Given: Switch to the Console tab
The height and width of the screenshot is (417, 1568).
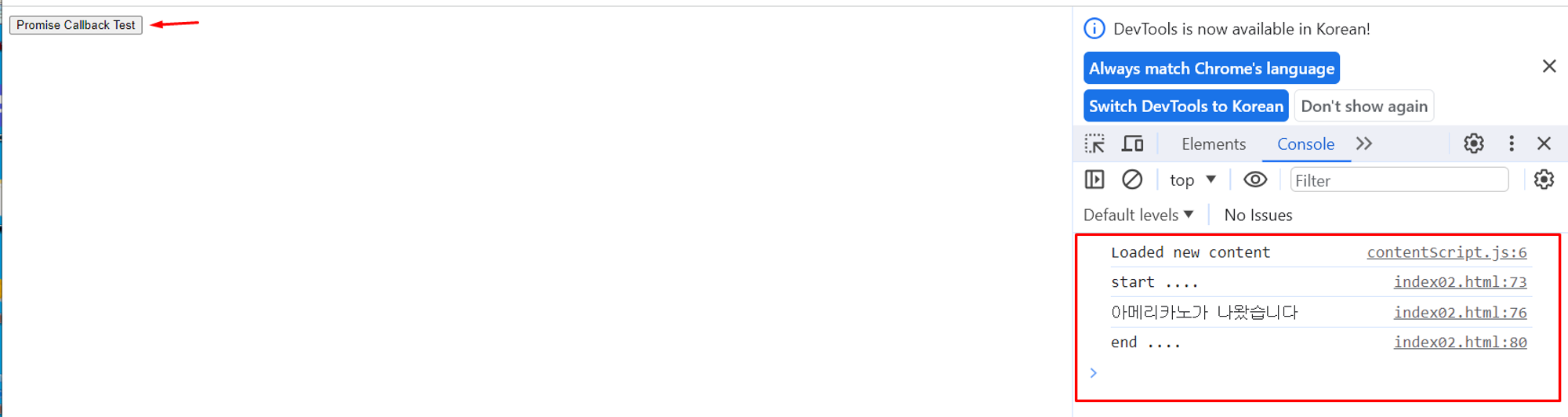Looking at the screenshot, I should coord(1305,144).
